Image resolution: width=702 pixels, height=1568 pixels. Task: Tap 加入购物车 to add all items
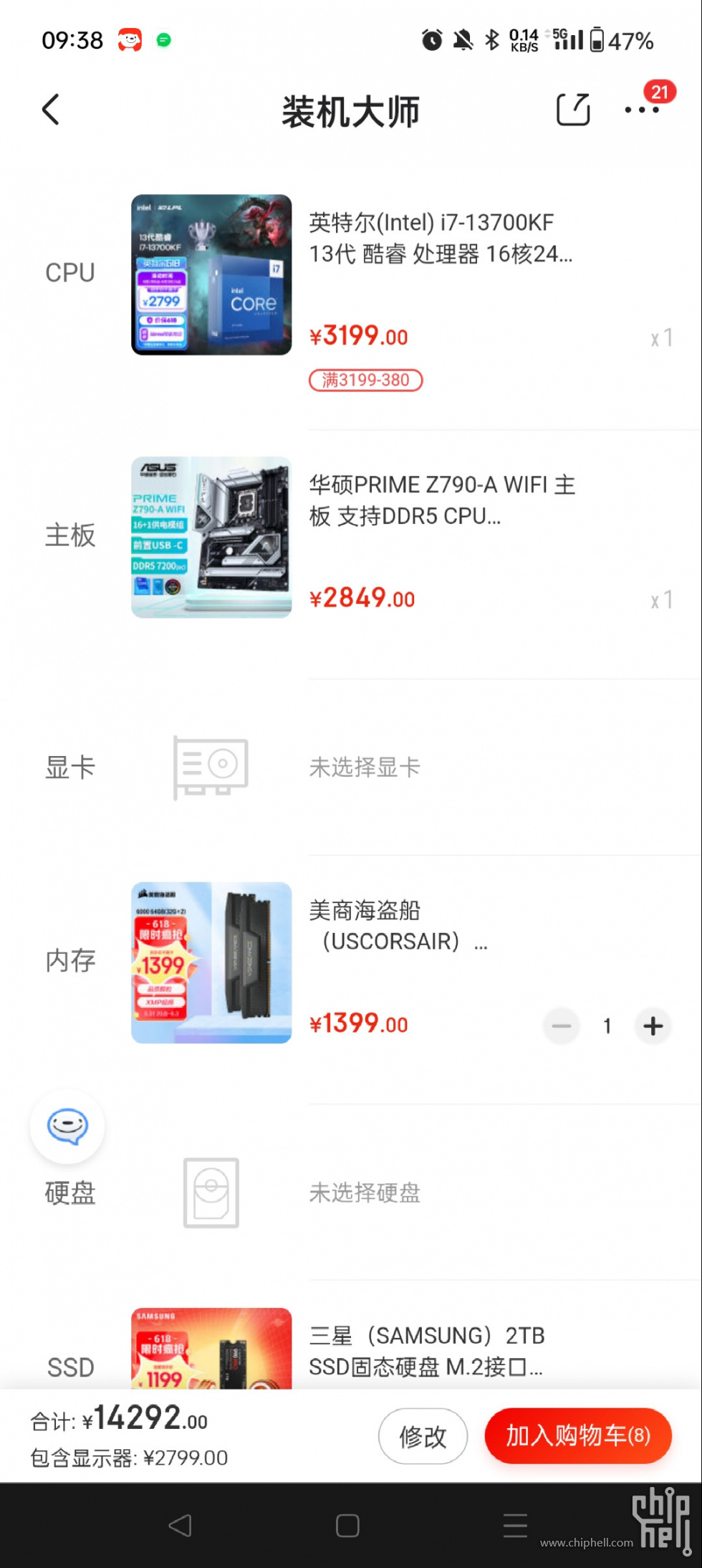pos(577,1435)
